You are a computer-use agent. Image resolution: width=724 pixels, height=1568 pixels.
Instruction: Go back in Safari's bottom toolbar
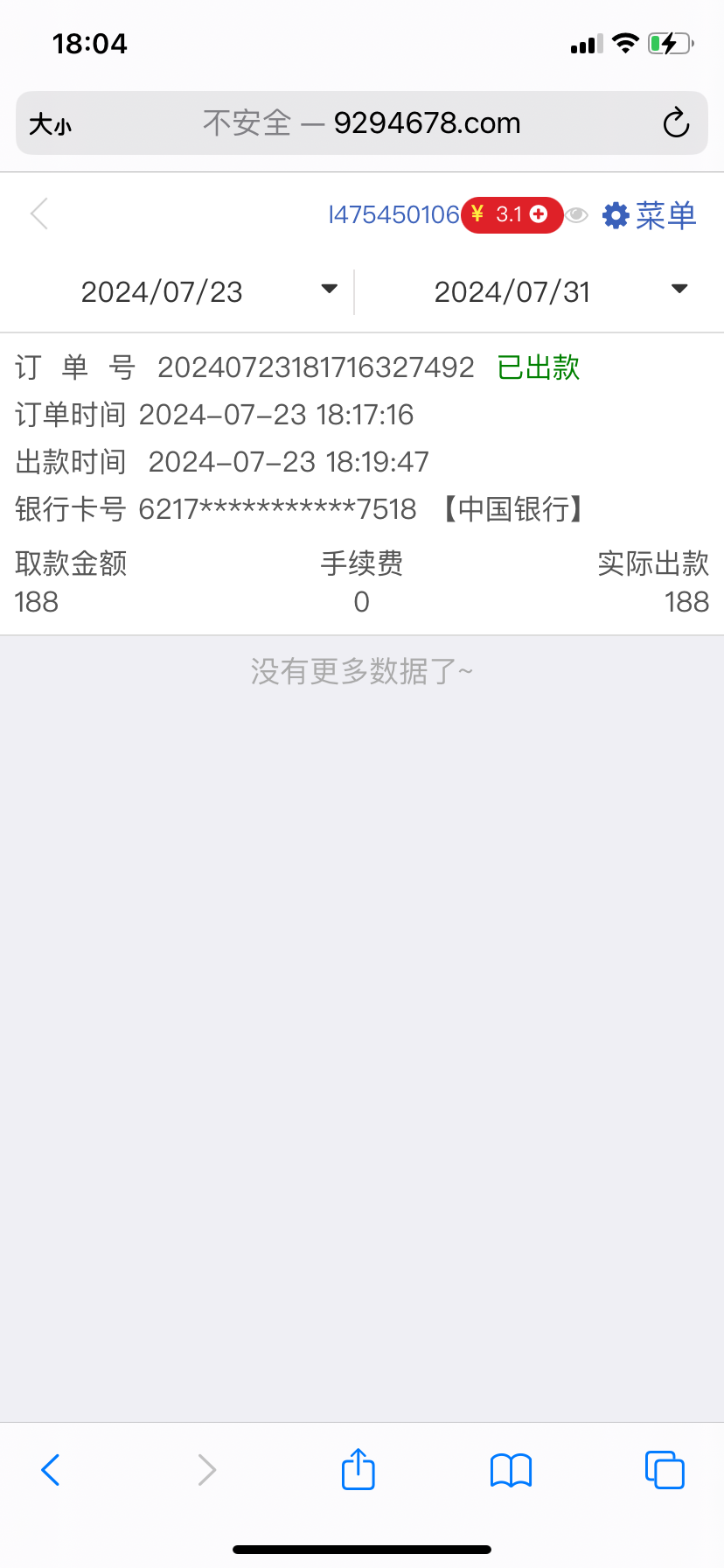point(51,1470)
